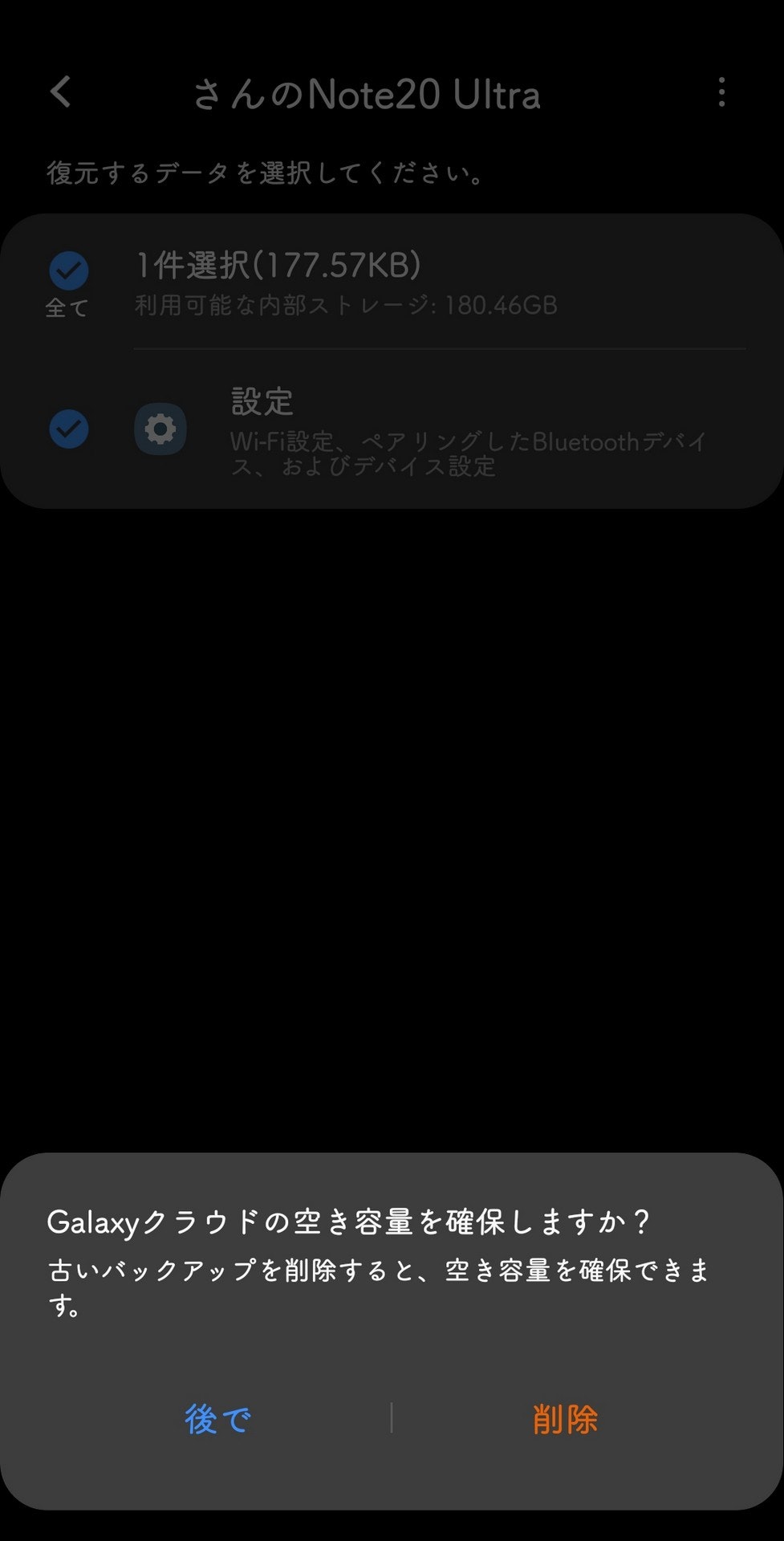Viewport: 784px width, 1541px height.
Task: Open the three-dot overflow menu
Action: coord(721,92)
